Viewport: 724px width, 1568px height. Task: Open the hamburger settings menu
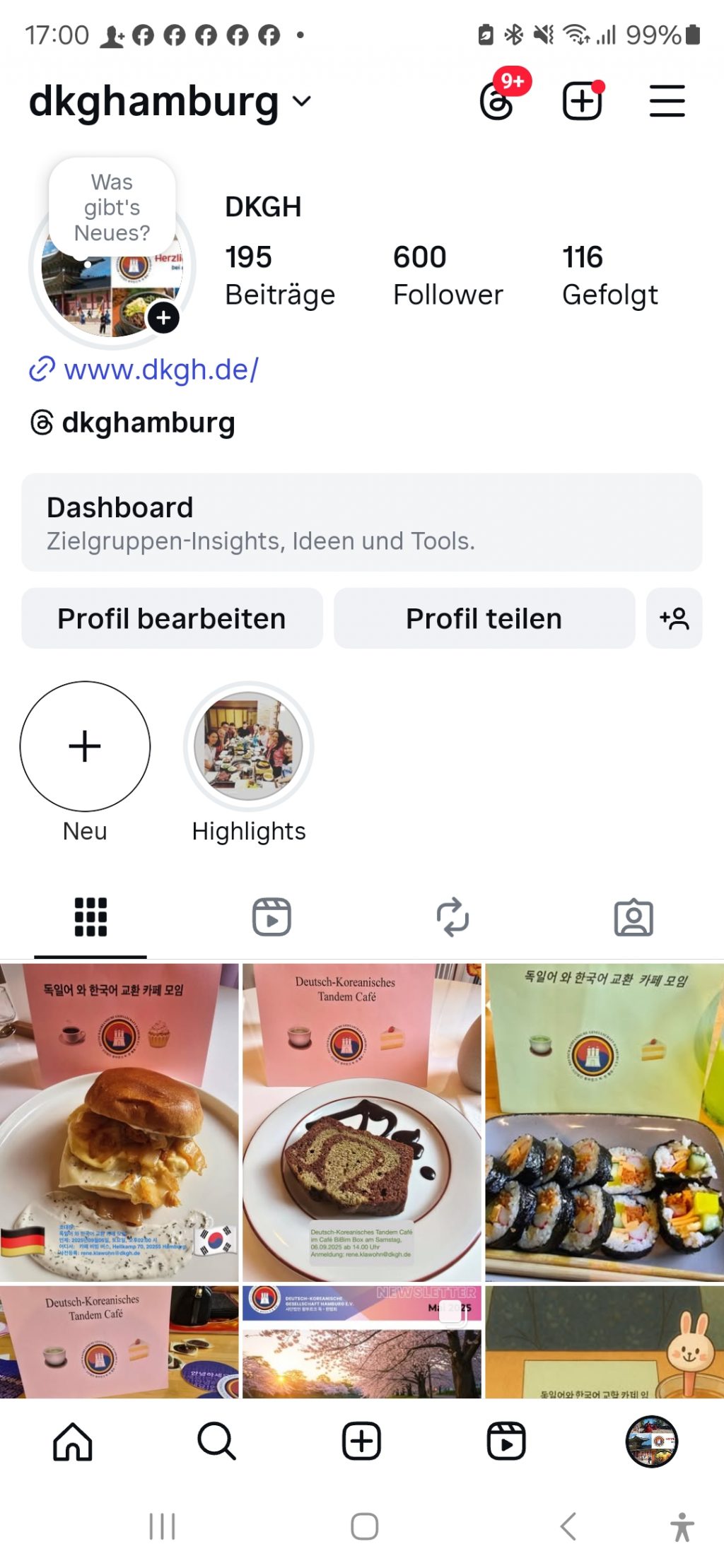(667, 101)
